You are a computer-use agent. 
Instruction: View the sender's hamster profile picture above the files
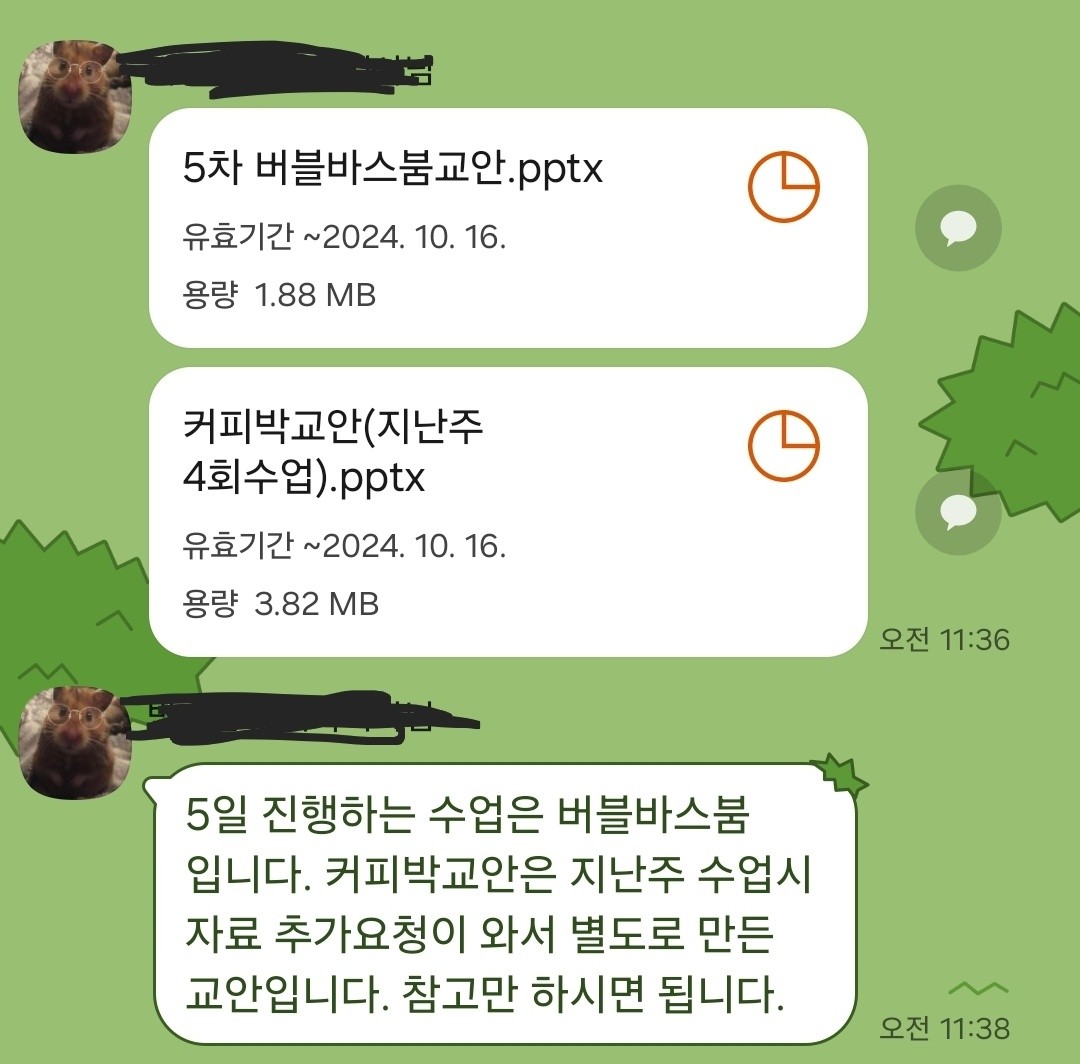pos(76,97)
